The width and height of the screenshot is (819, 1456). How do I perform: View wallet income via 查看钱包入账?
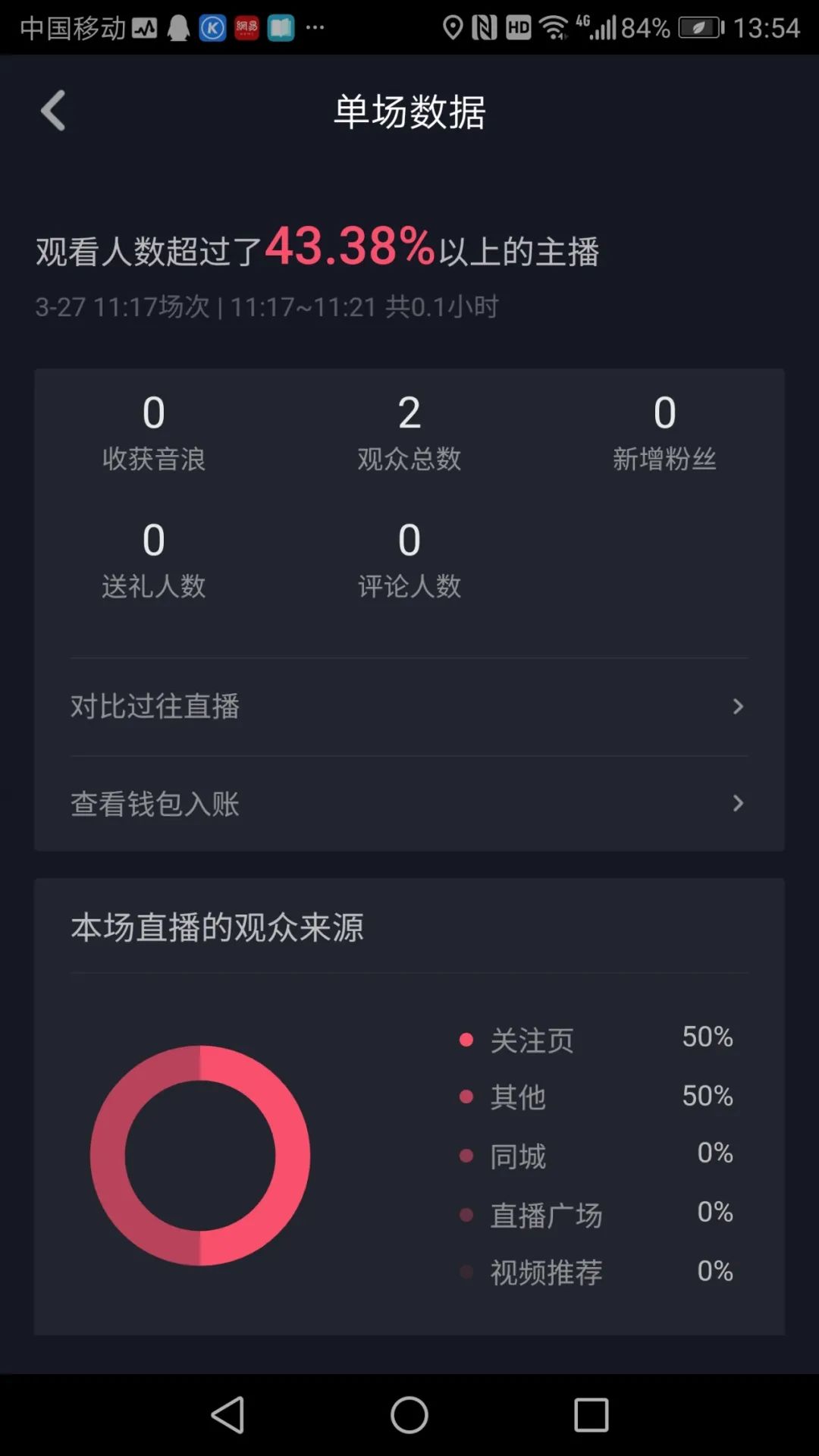[155, 804]
